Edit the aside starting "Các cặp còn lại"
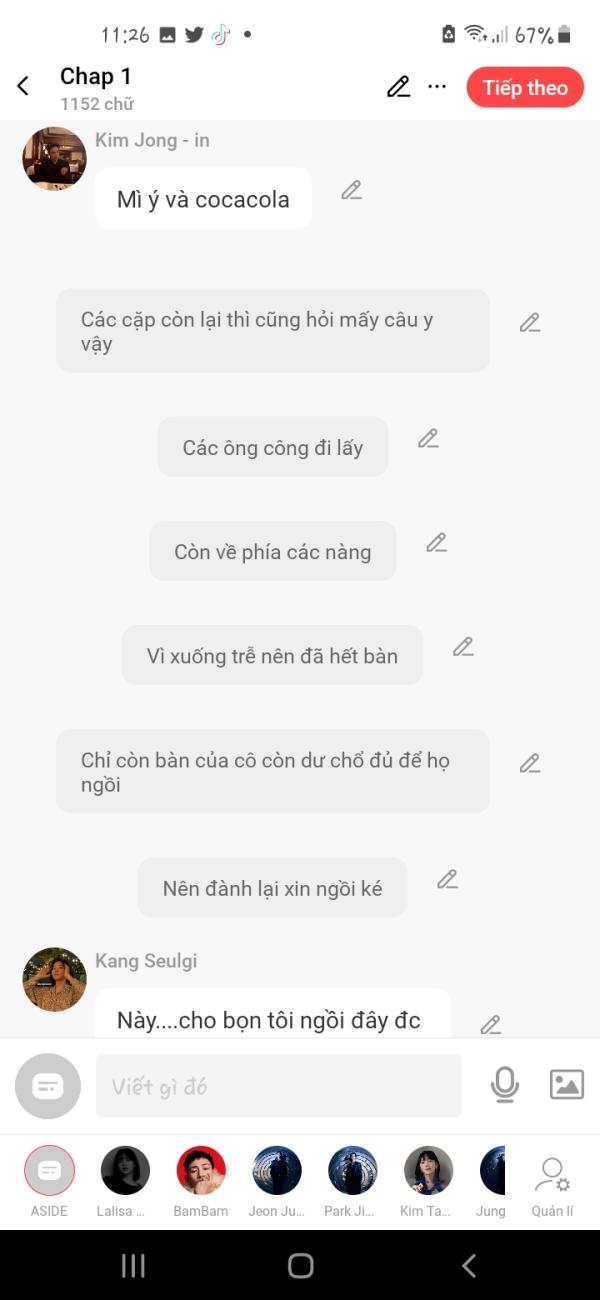The width and height of the screenshot is (600, 1300). click(x=530, y=322)
